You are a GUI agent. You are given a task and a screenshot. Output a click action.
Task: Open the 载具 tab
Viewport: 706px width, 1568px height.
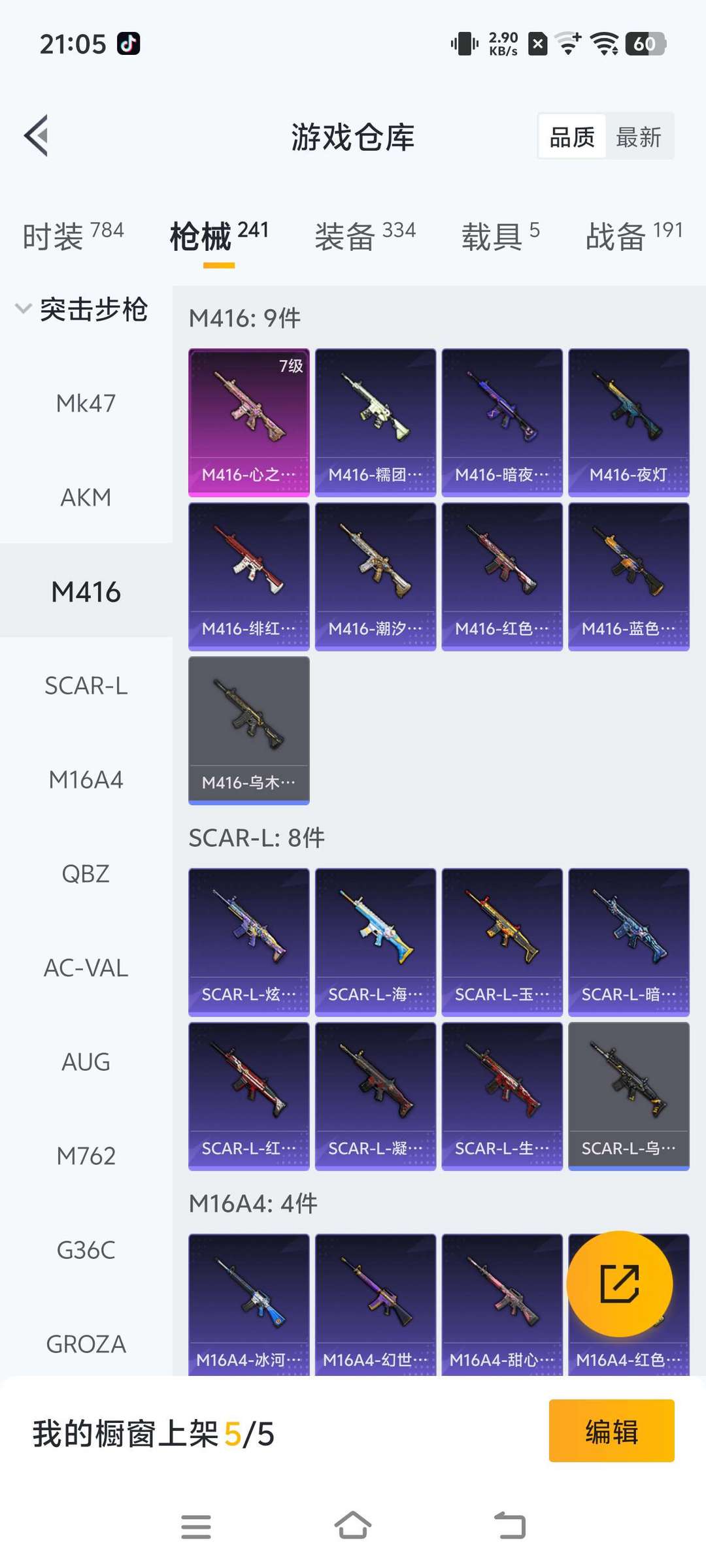click(x=500, y=235)
